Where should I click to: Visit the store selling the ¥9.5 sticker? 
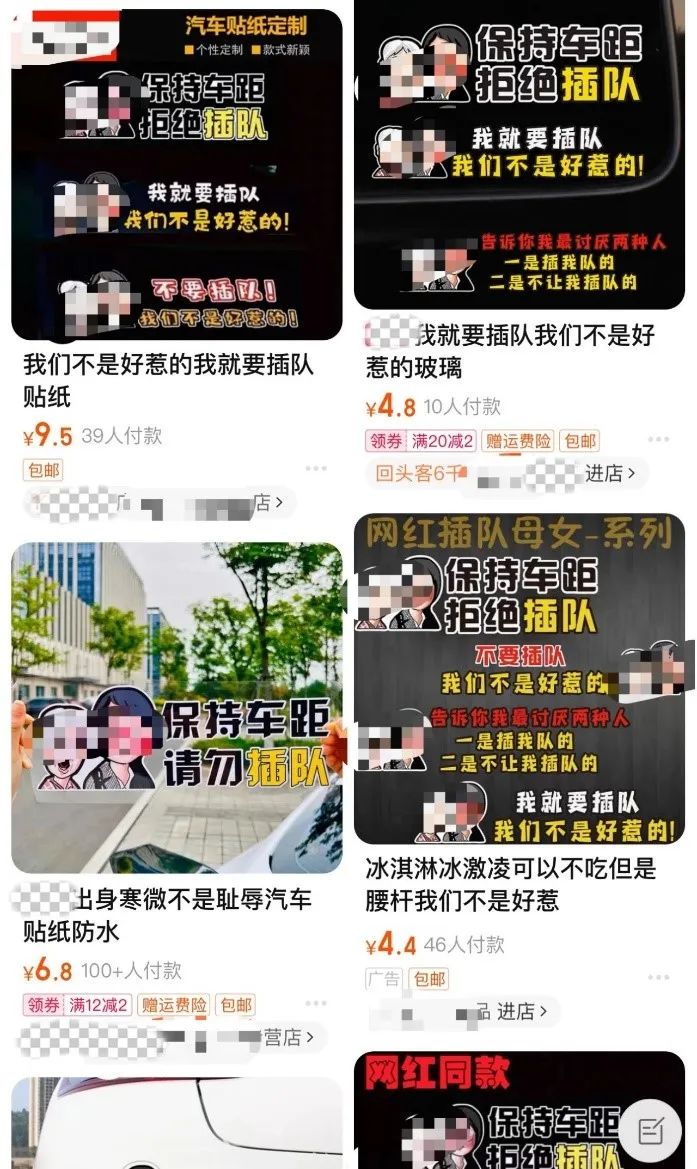click(262, 503)
